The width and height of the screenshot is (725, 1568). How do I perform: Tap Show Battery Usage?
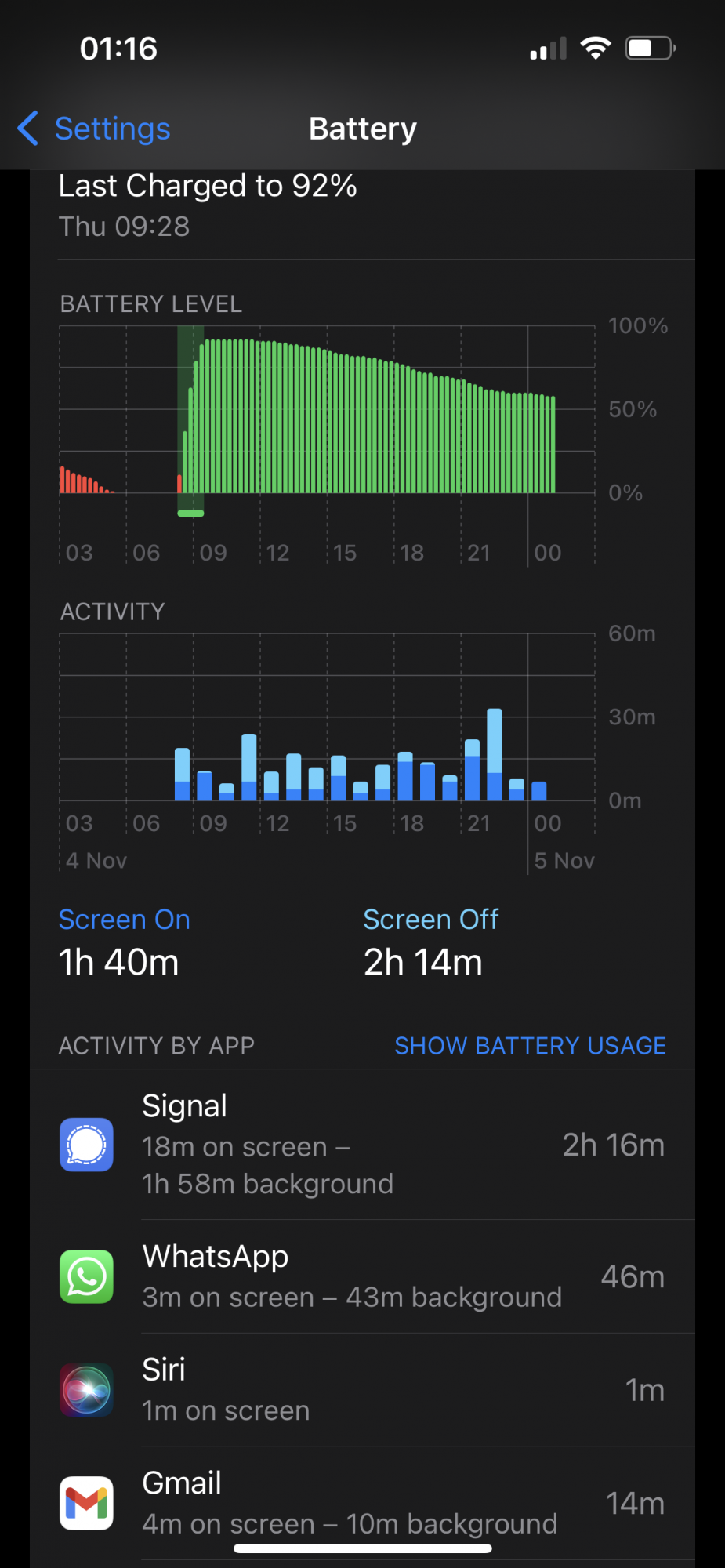click(530, 1045)
